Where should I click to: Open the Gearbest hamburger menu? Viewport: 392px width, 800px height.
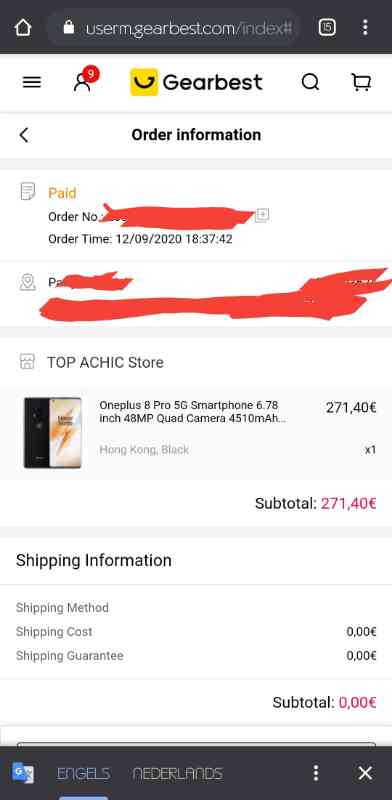click(x=32, y=82)
